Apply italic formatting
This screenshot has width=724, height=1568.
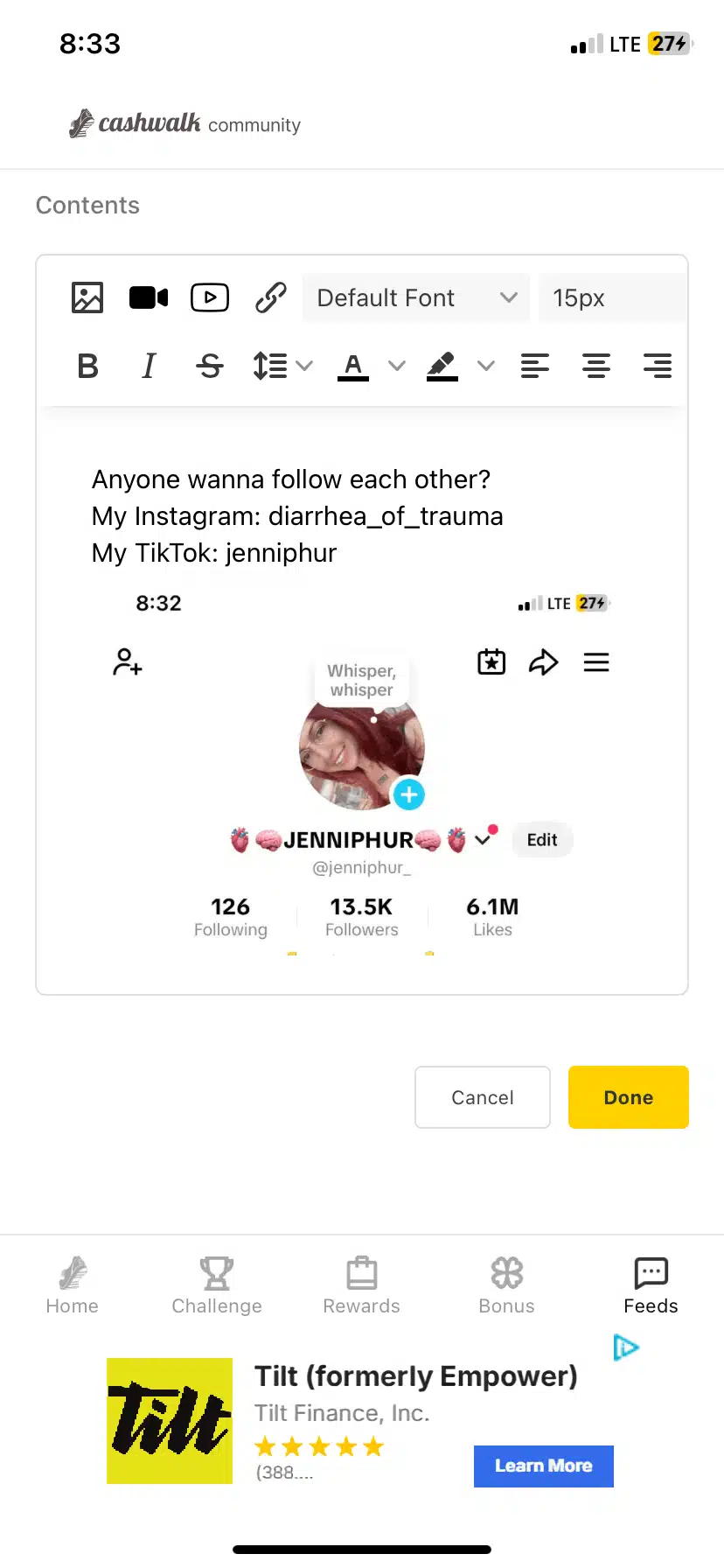pos(149,366)
